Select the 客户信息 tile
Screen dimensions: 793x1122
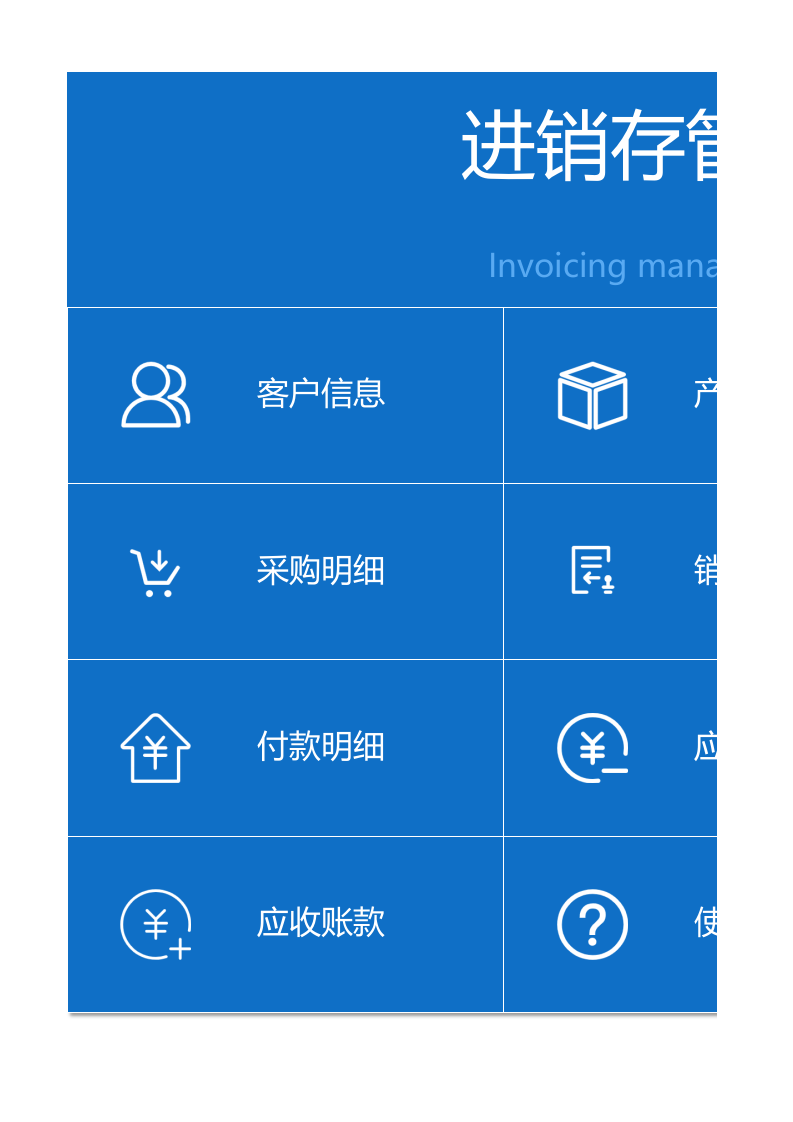point(285,394)
